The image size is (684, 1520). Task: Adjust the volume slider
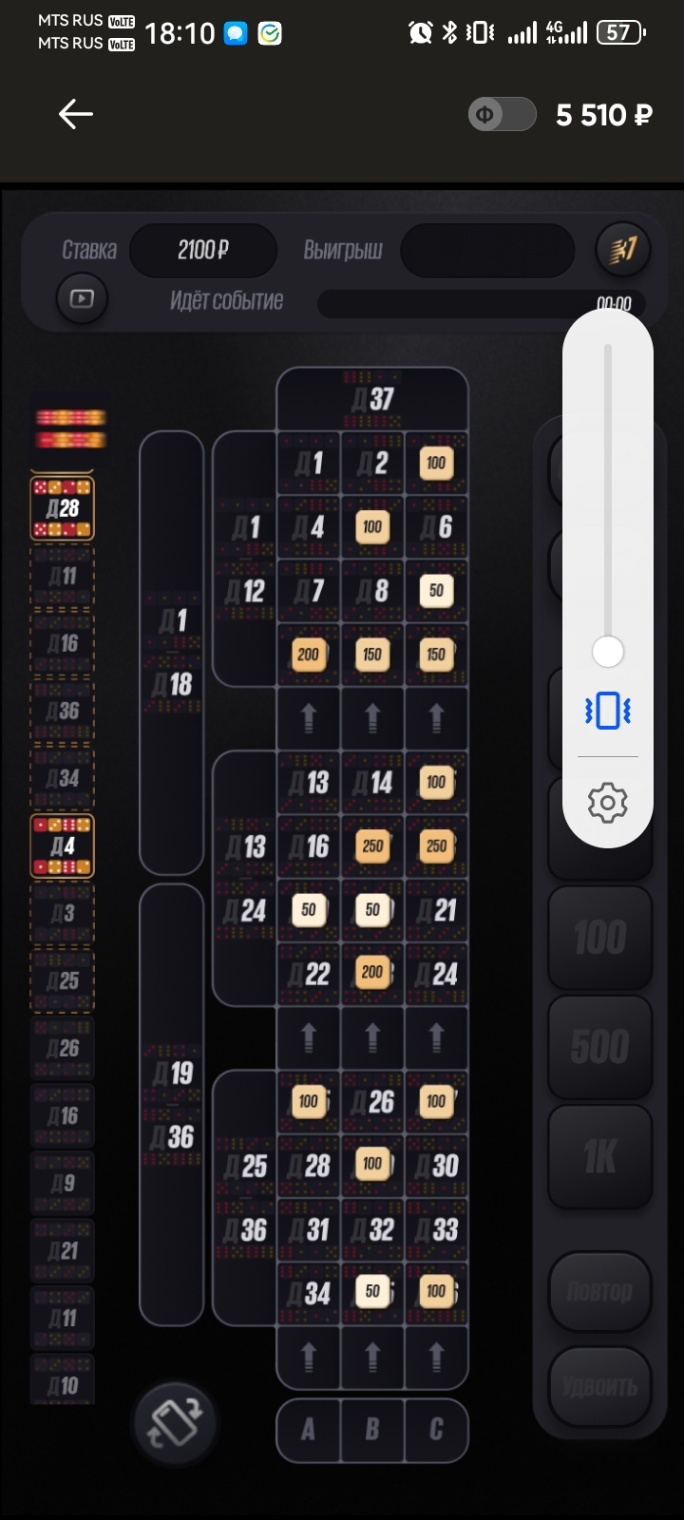(x=607, y=652)
